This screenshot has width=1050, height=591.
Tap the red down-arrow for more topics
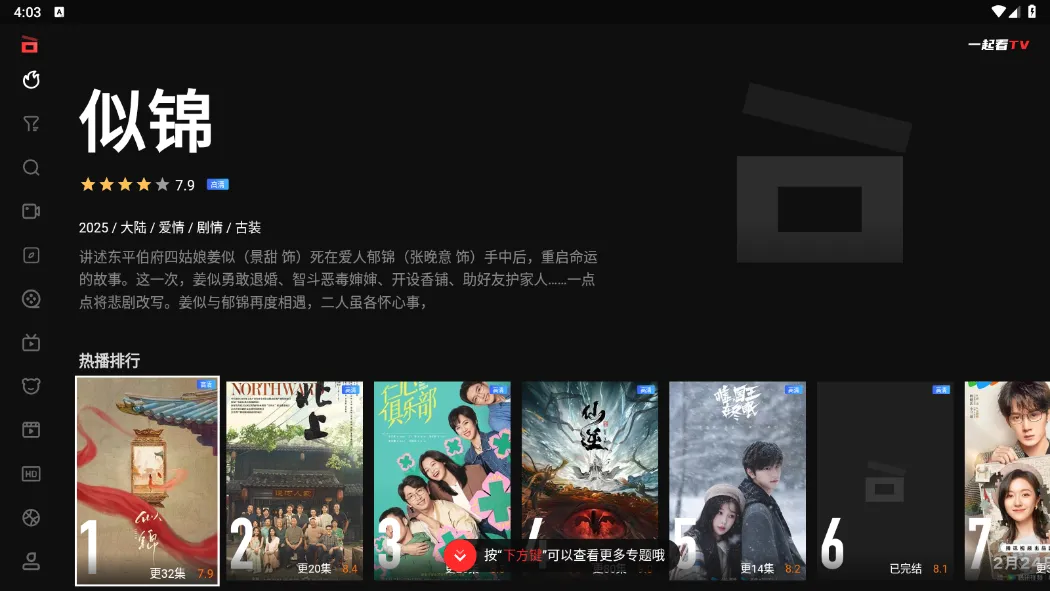460,555
